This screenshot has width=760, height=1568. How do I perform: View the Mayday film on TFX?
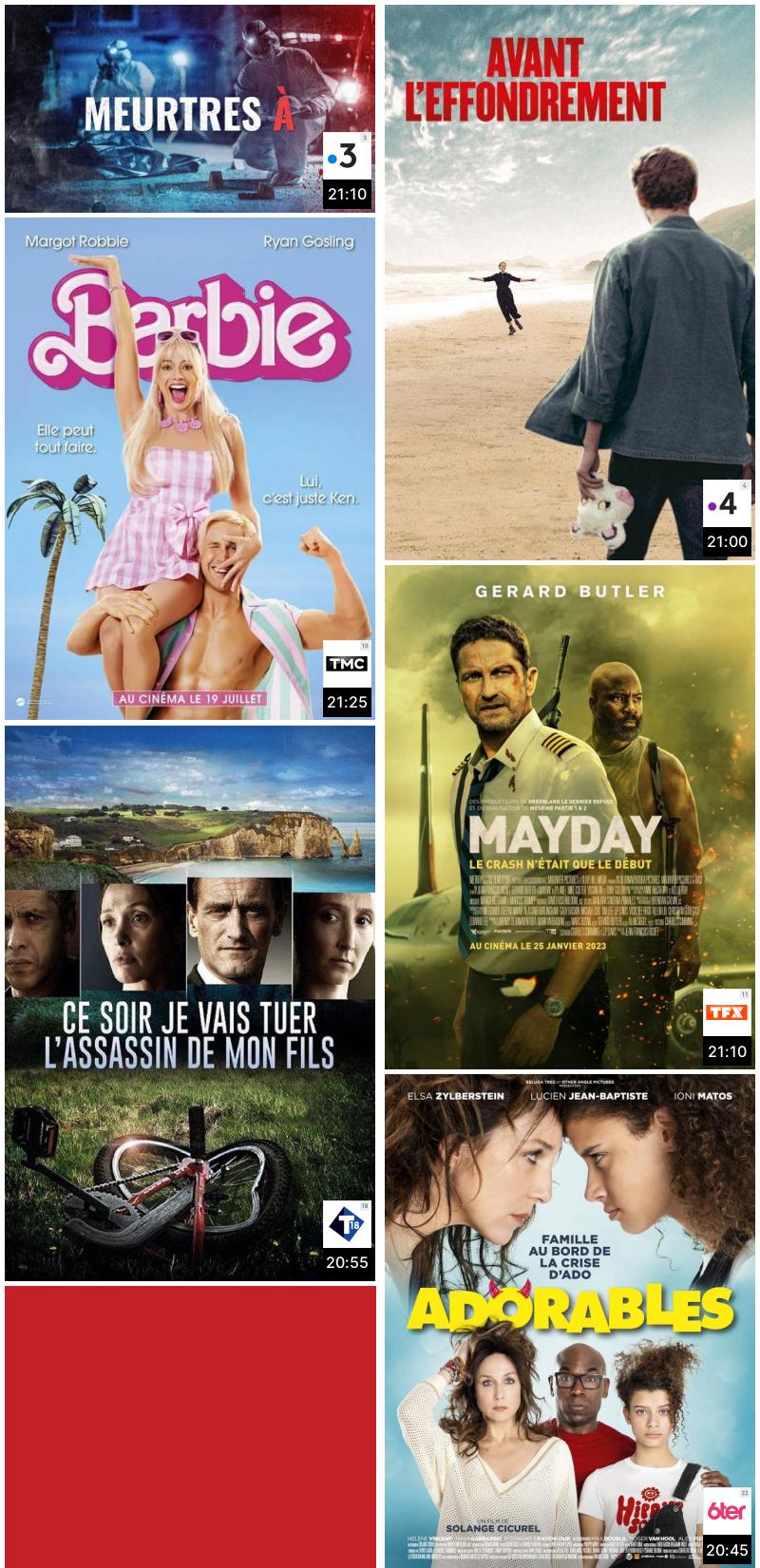(570, 817)
